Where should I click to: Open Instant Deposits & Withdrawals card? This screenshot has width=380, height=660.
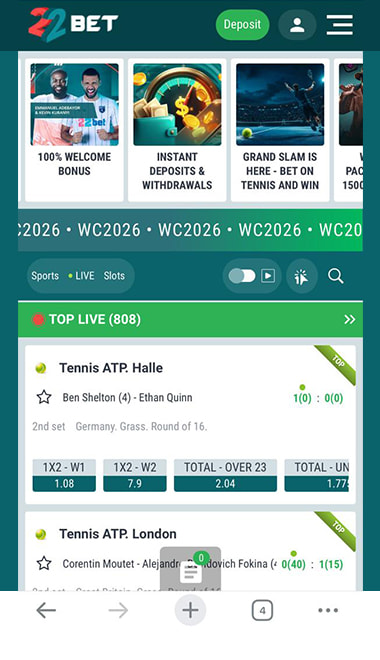pyautogui.click(x=177, y=130)
